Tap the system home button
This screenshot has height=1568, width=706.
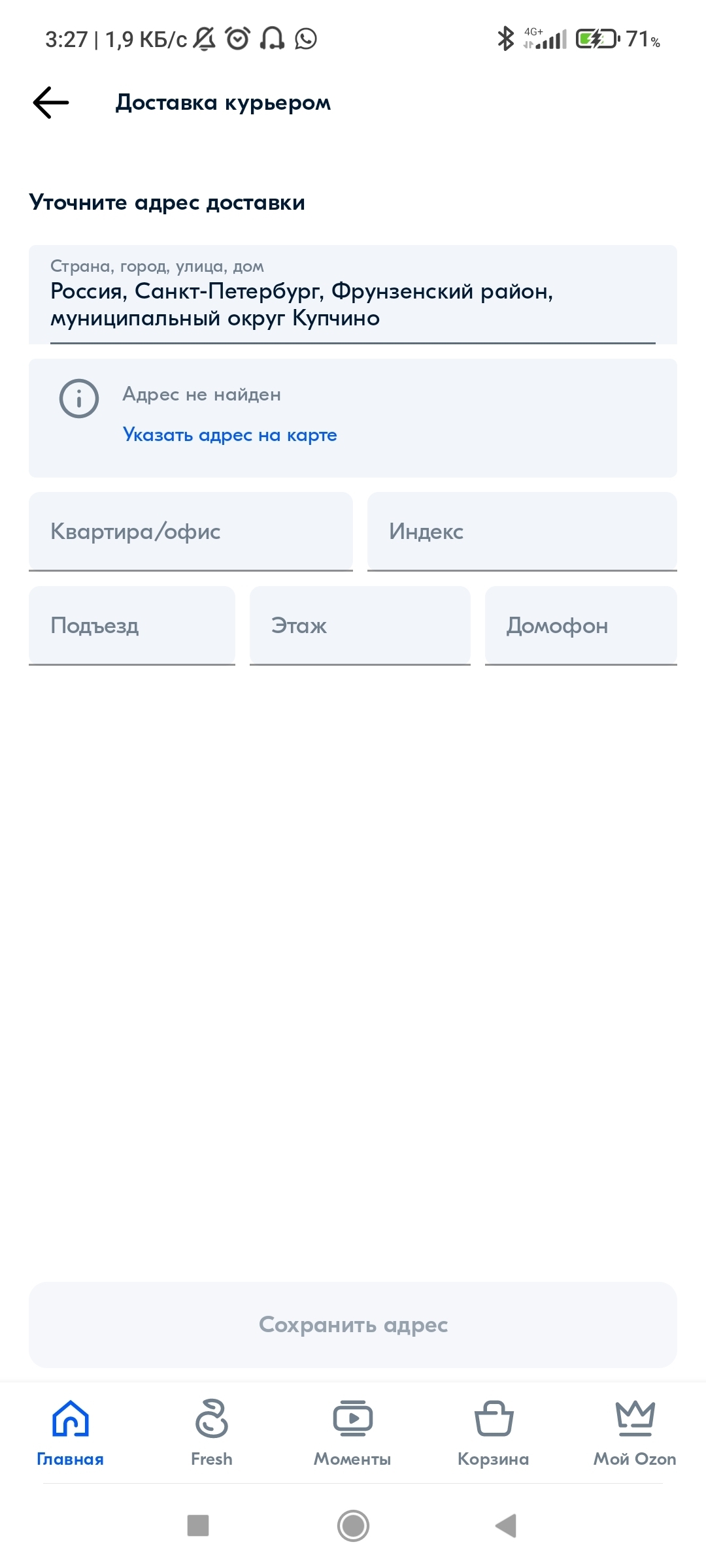click(353, 1526)
